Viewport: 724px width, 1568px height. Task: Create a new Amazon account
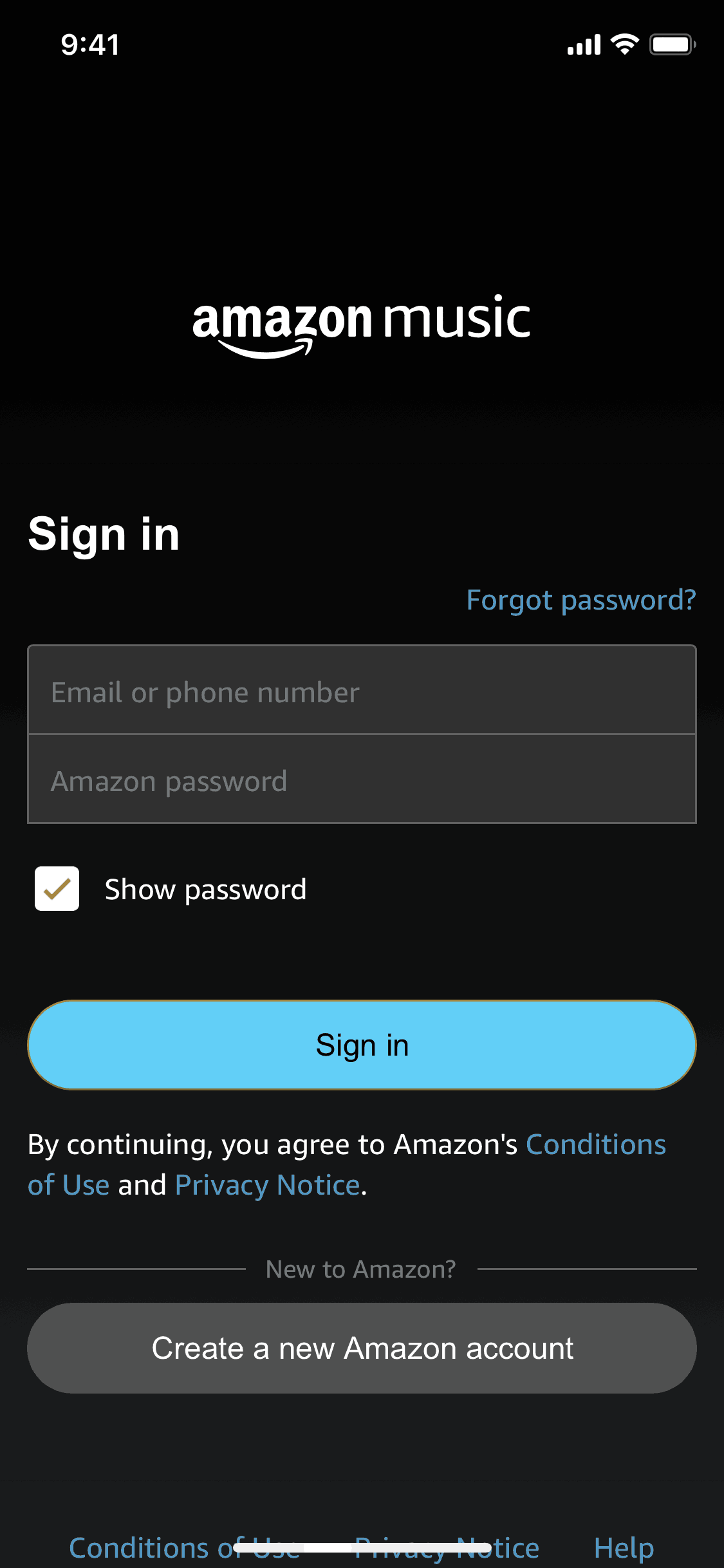[x=362, y=1348]
